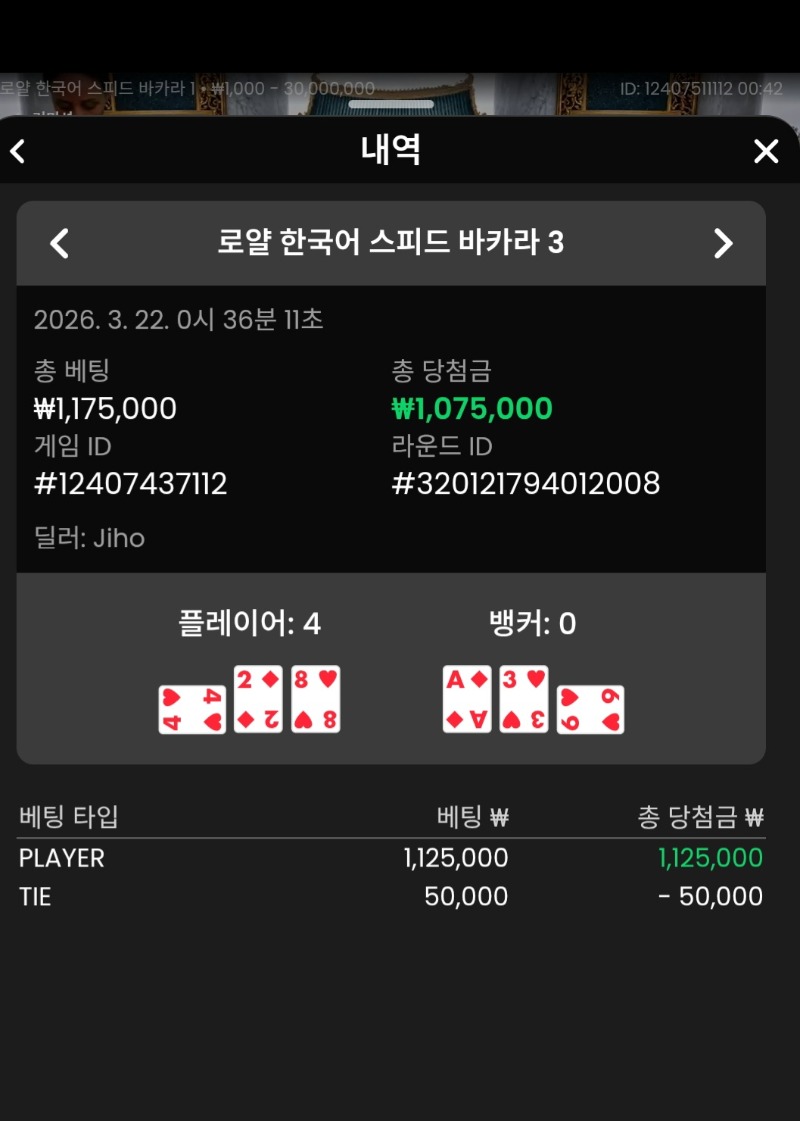Show the previous game round record
This screenshot has height=1121, width=800.
pos(60,243)
